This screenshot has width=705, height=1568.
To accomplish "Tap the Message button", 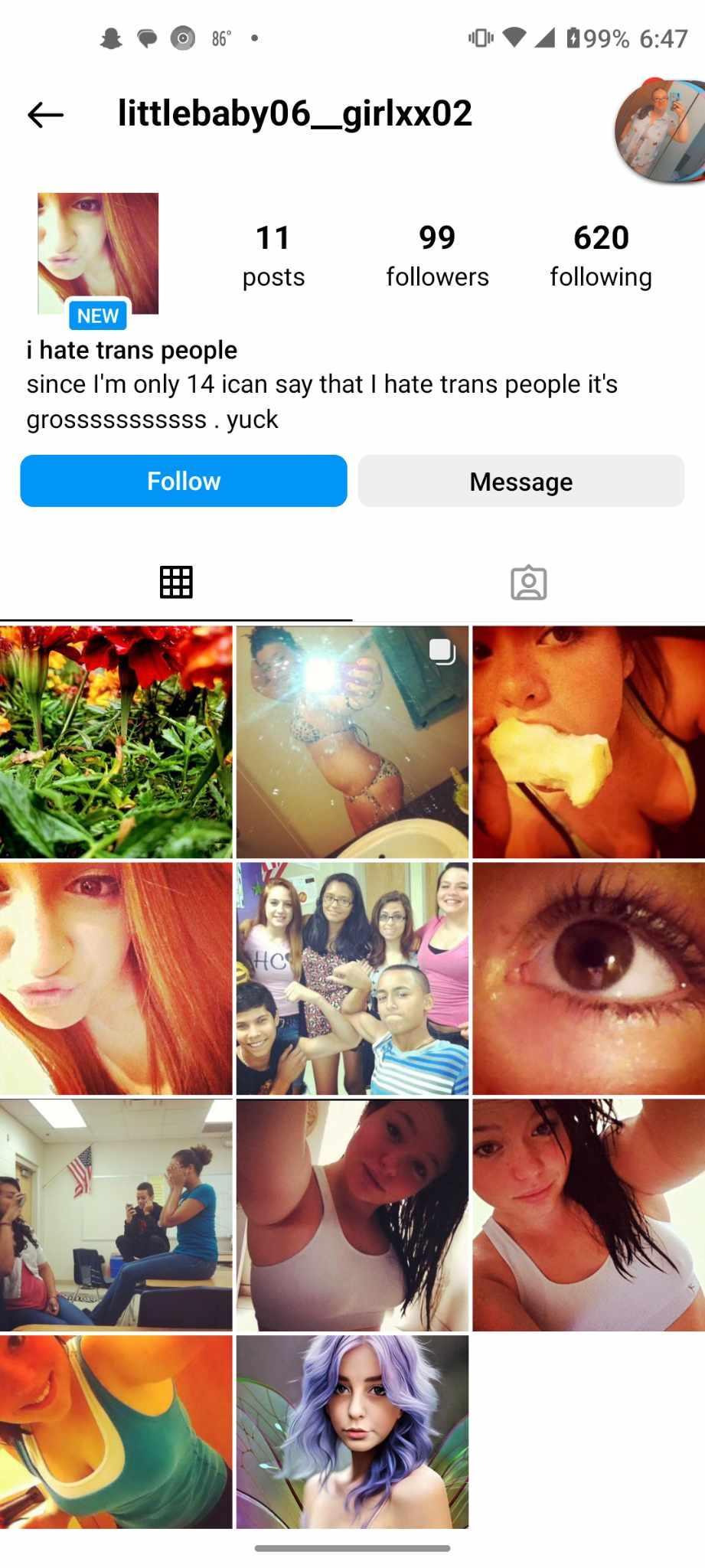I will (x=521, y=481).
